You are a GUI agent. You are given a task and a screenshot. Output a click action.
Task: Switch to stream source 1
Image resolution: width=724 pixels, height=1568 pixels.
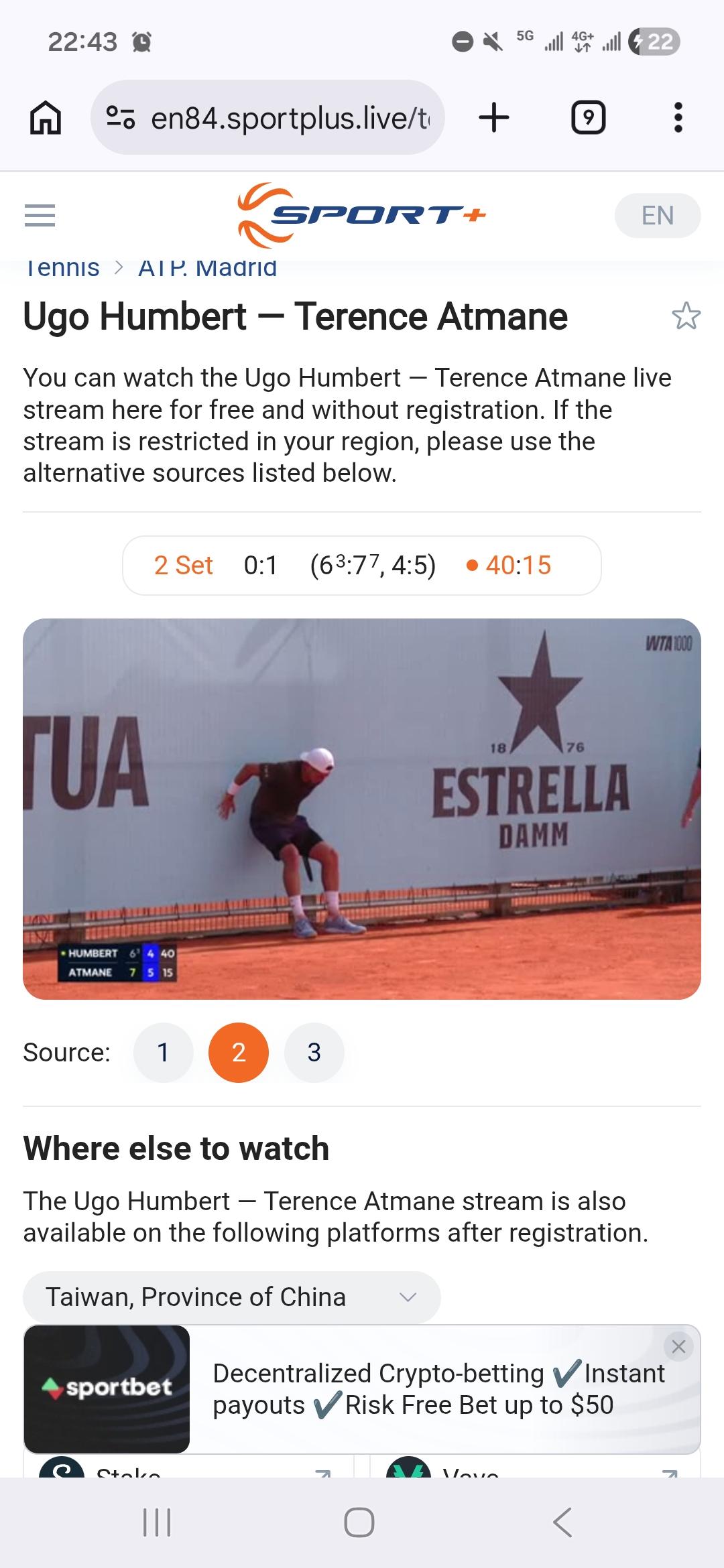click(x=163, y=1053)
